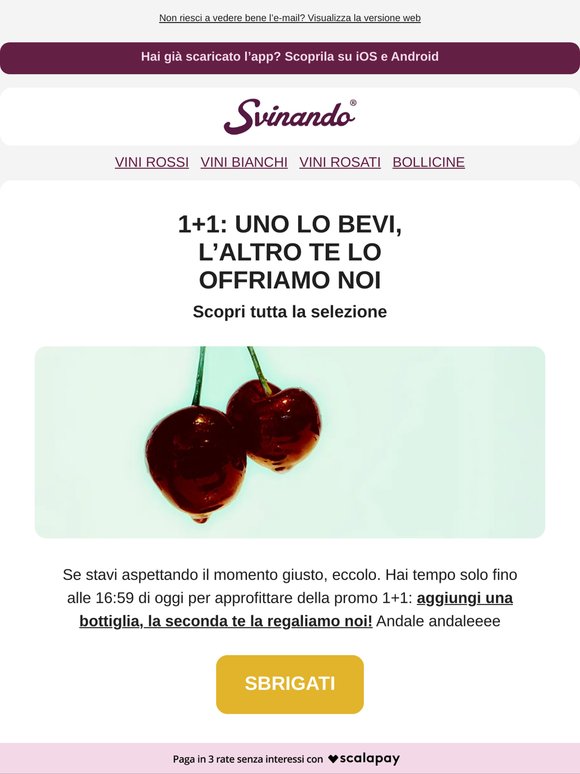Image resolution: width=580 pixels, height=774 pixels.
Task: Open the BOLLICINE category
Action: [428, 162]
